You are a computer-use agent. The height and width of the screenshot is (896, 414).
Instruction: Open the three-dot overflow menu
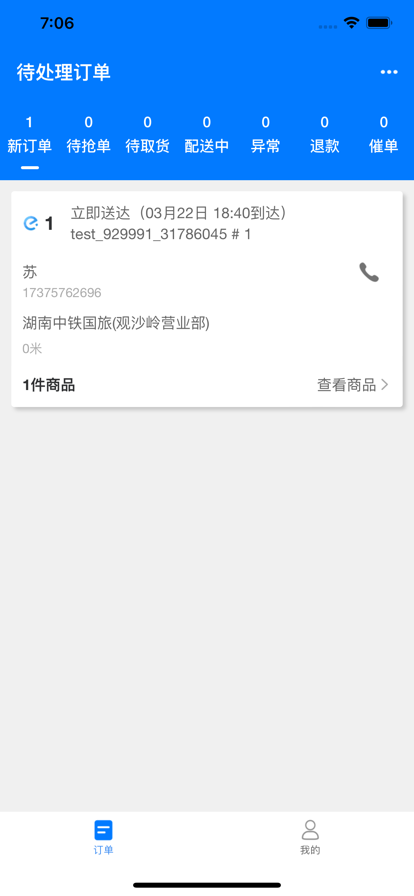pyautogui.click(x=389, y=73)
